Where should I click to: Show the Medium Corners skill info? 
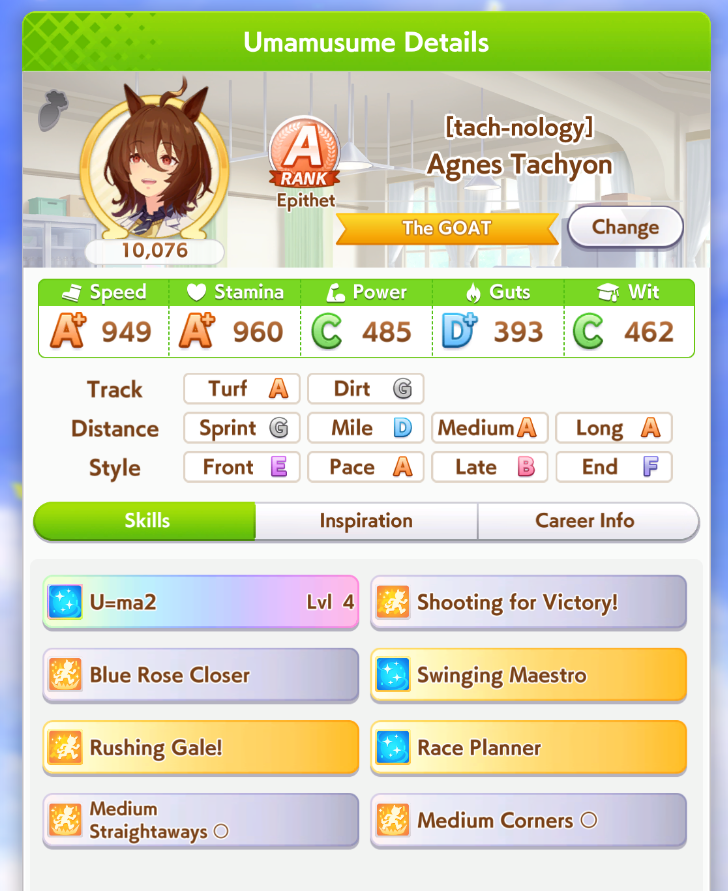528,820
